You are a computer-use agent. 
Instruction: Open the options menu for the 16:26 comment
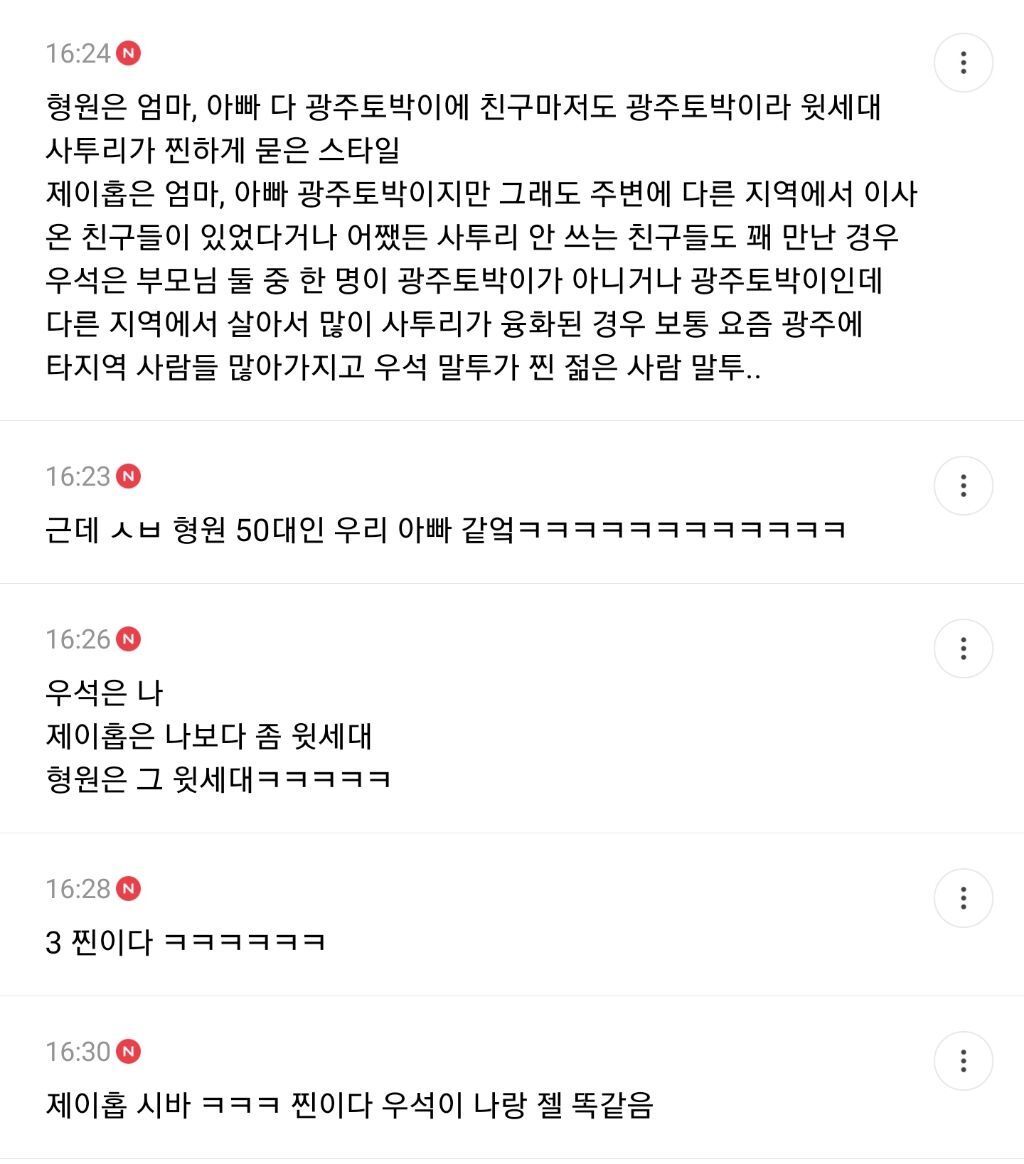pyautogui.click(x=963, y=648)
